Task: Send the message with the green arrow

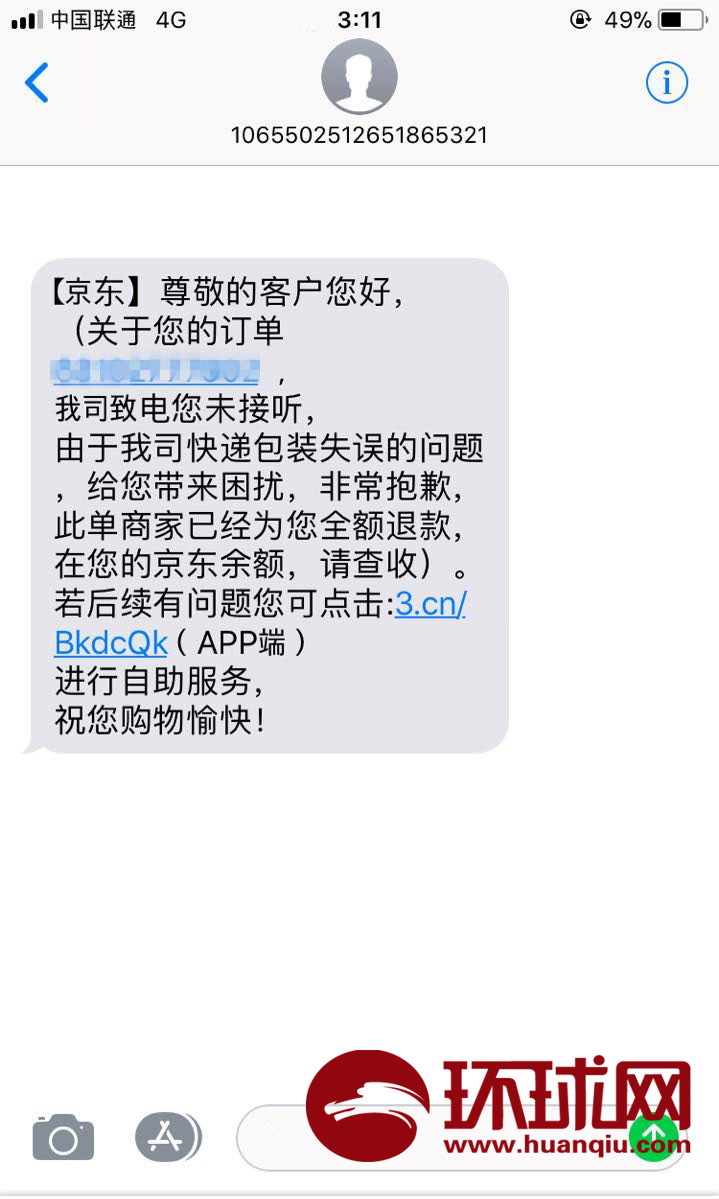Action: click(x=653, y=1136)
